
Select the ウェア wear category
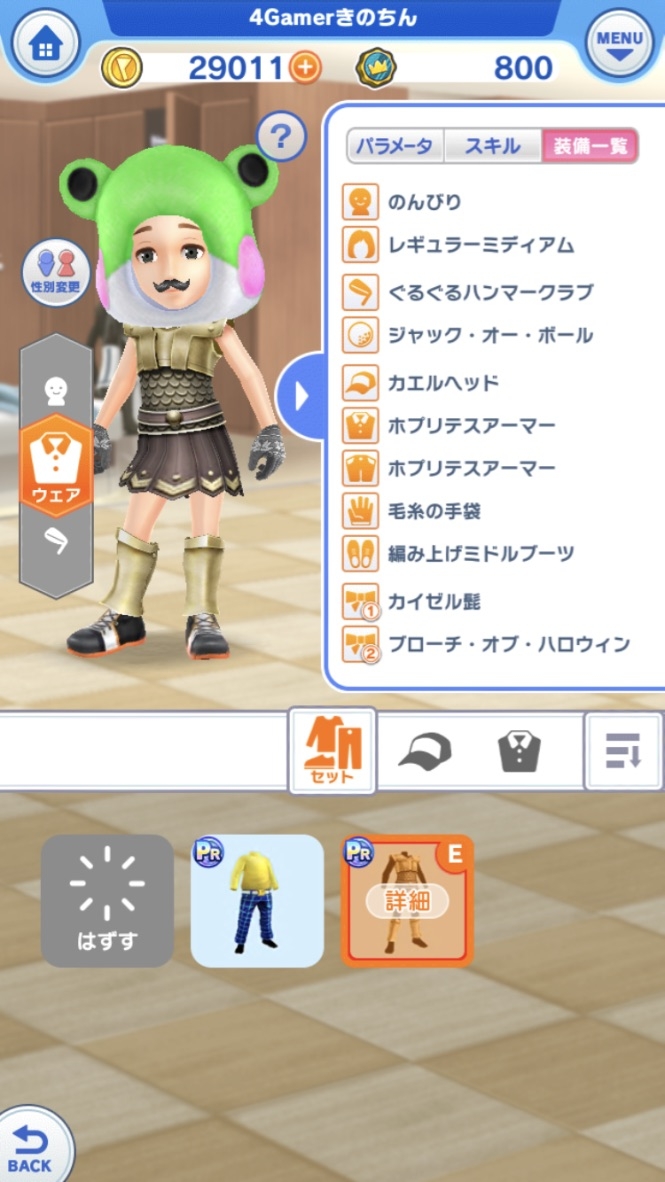tap(56, 466)
